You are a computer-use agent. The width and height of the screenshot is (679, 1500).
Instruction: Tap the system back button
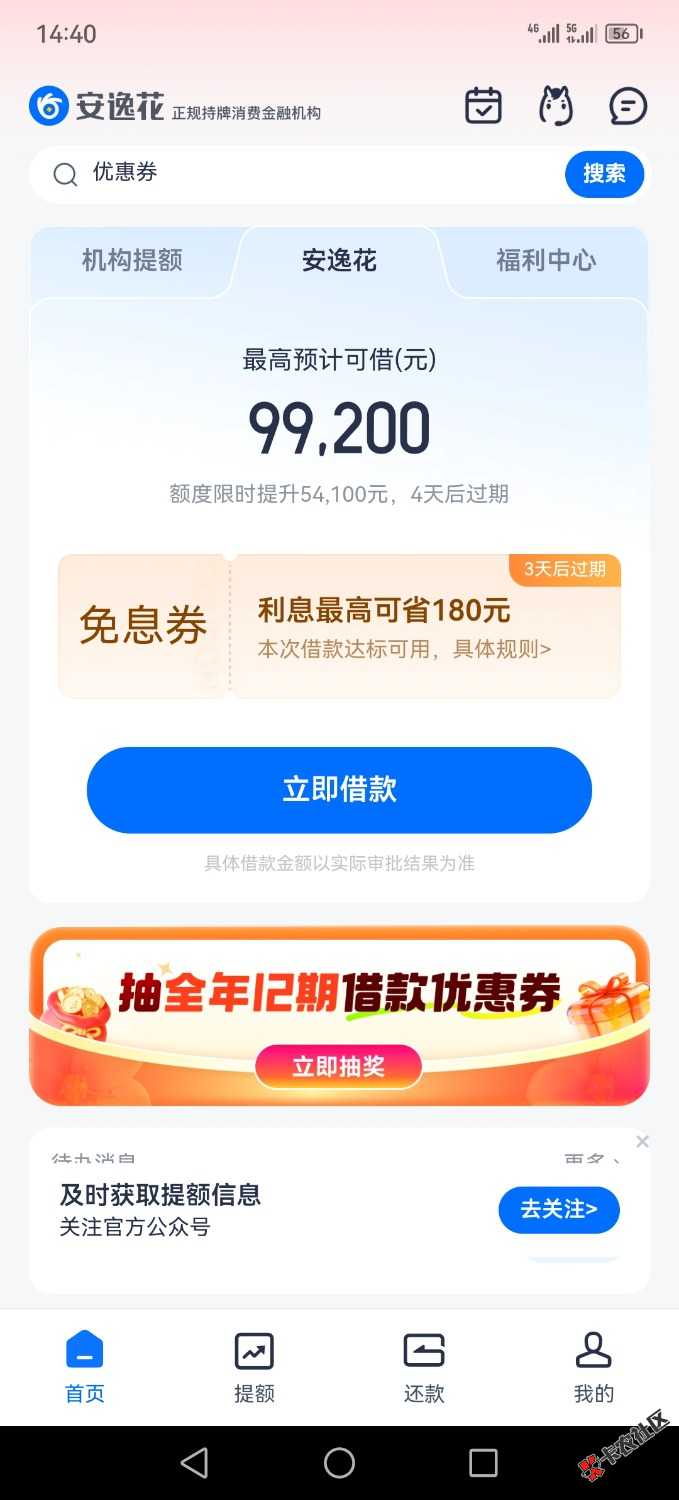coord(194,1463)
